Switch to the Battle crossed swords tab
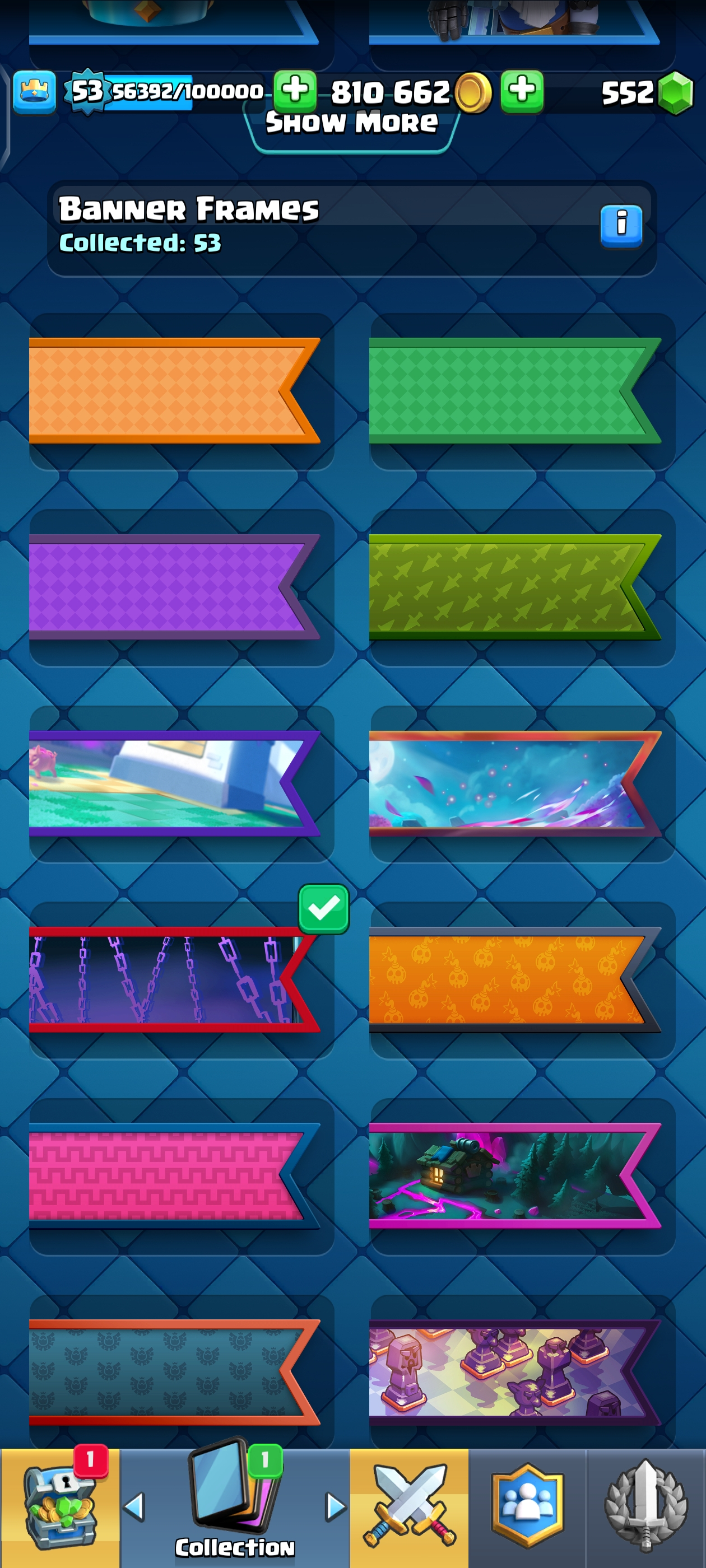 tap(410, 1507)
